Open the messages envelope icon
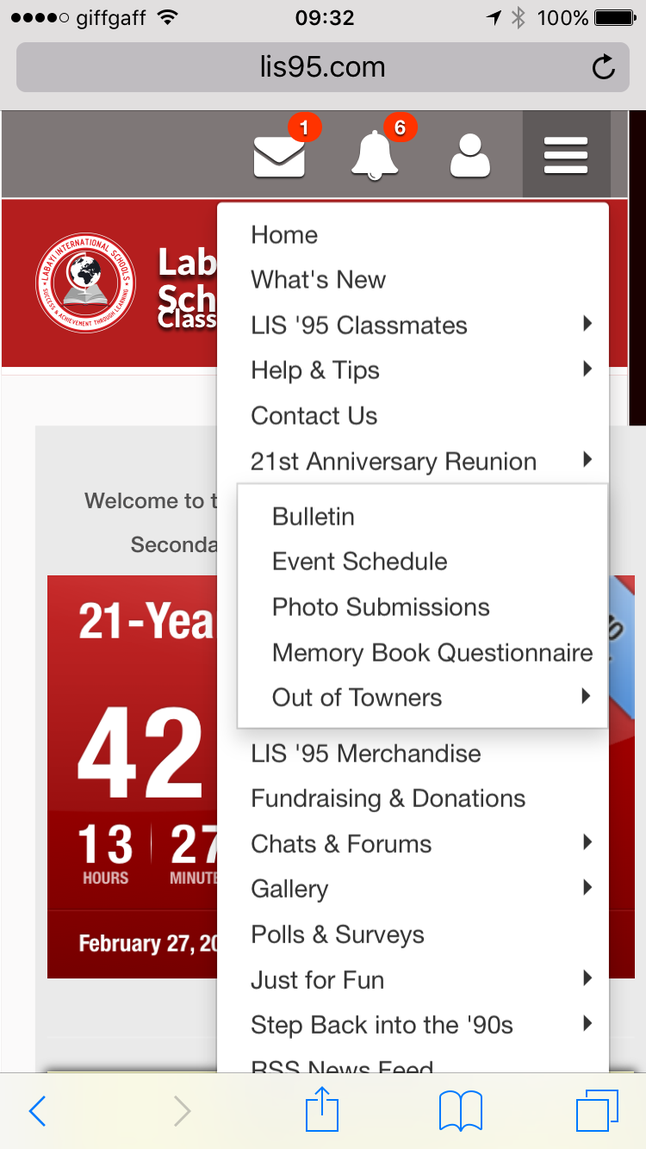The width and height of the screenshot is (646, 1149). point(279,156)
